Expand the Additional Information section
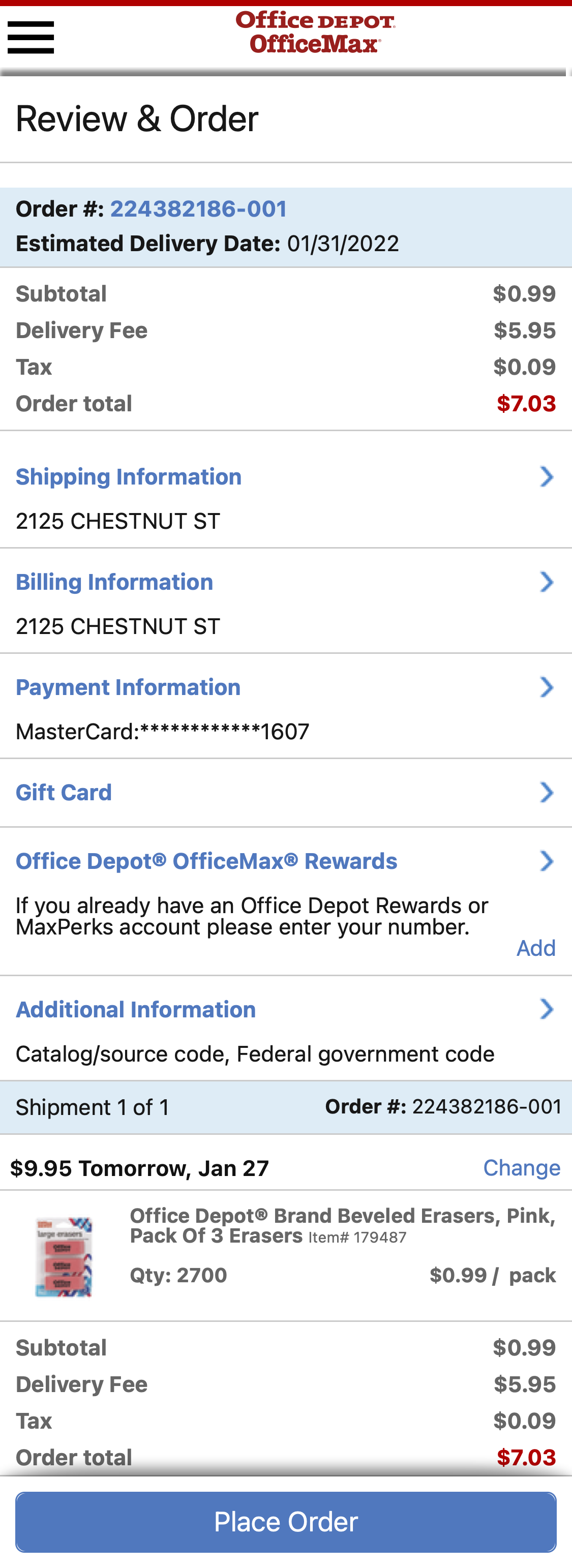The width and height of the screenshot is (572, 1568). coord(547,1010)
